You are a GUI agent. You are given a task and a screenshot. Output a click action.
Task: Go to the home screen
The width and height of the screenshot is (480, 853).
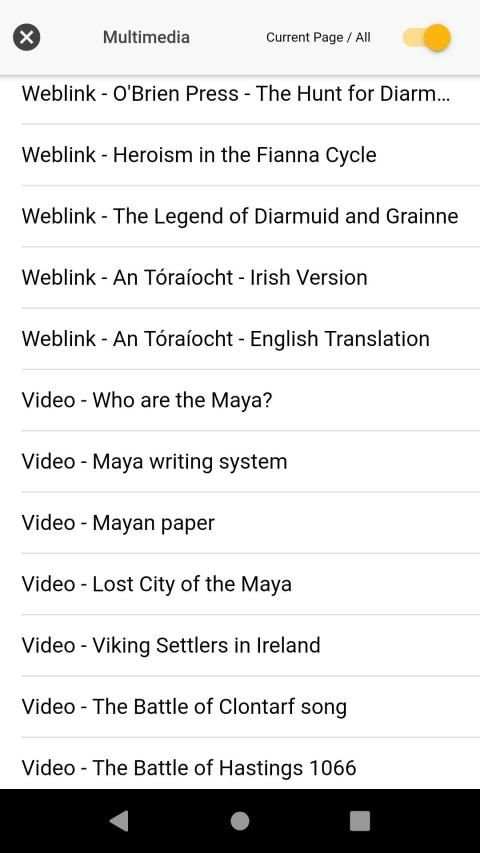[240, 821]
